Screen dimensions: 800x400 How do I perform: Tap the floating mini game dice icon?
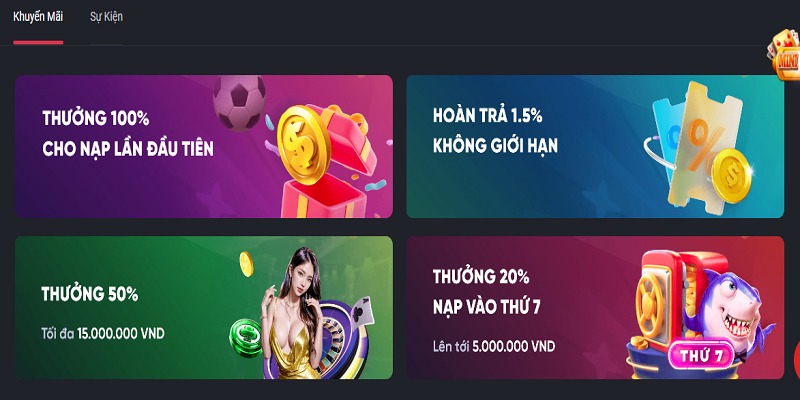(784, 53)
